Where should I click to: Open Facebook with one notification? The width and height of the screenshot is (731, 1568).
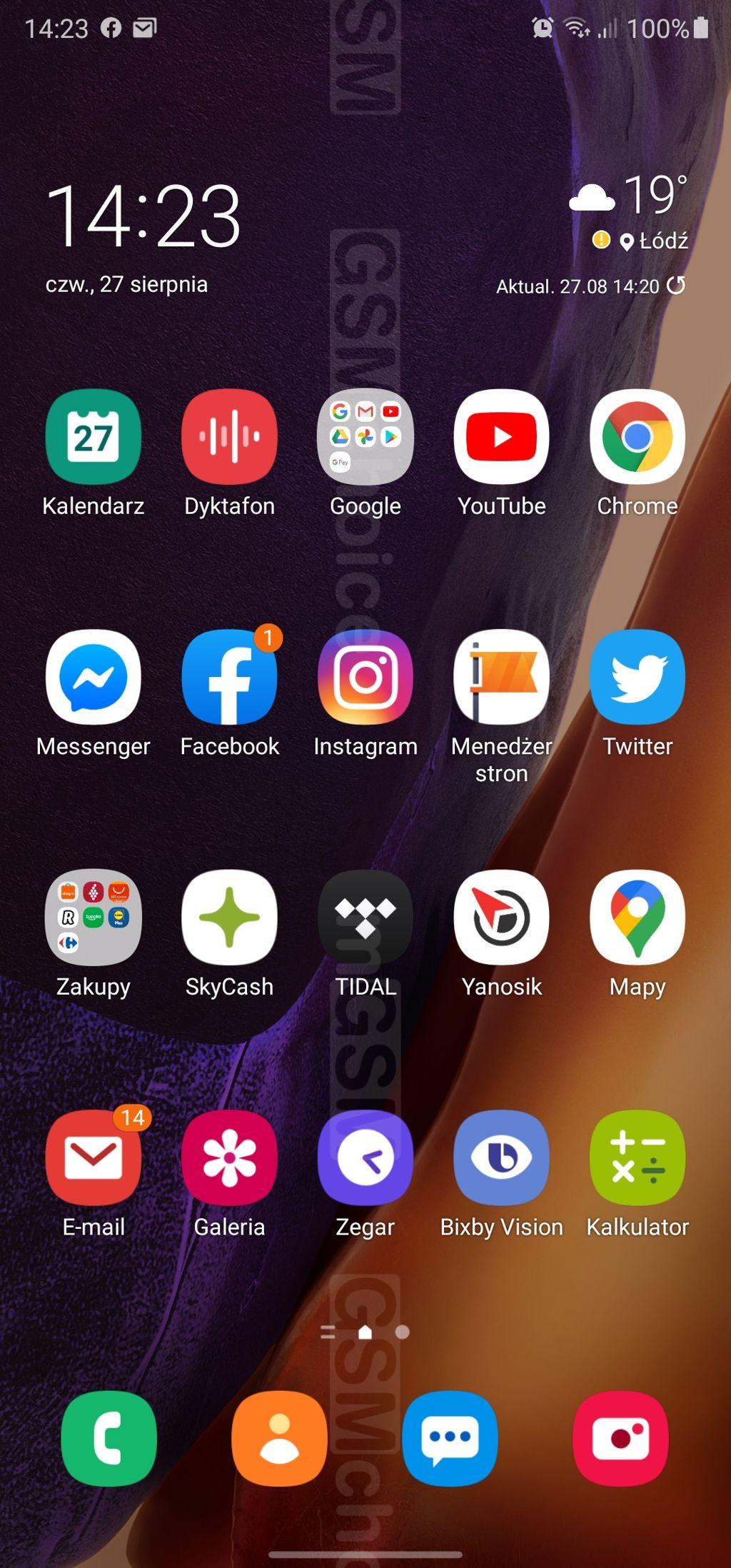click(229, 677)
